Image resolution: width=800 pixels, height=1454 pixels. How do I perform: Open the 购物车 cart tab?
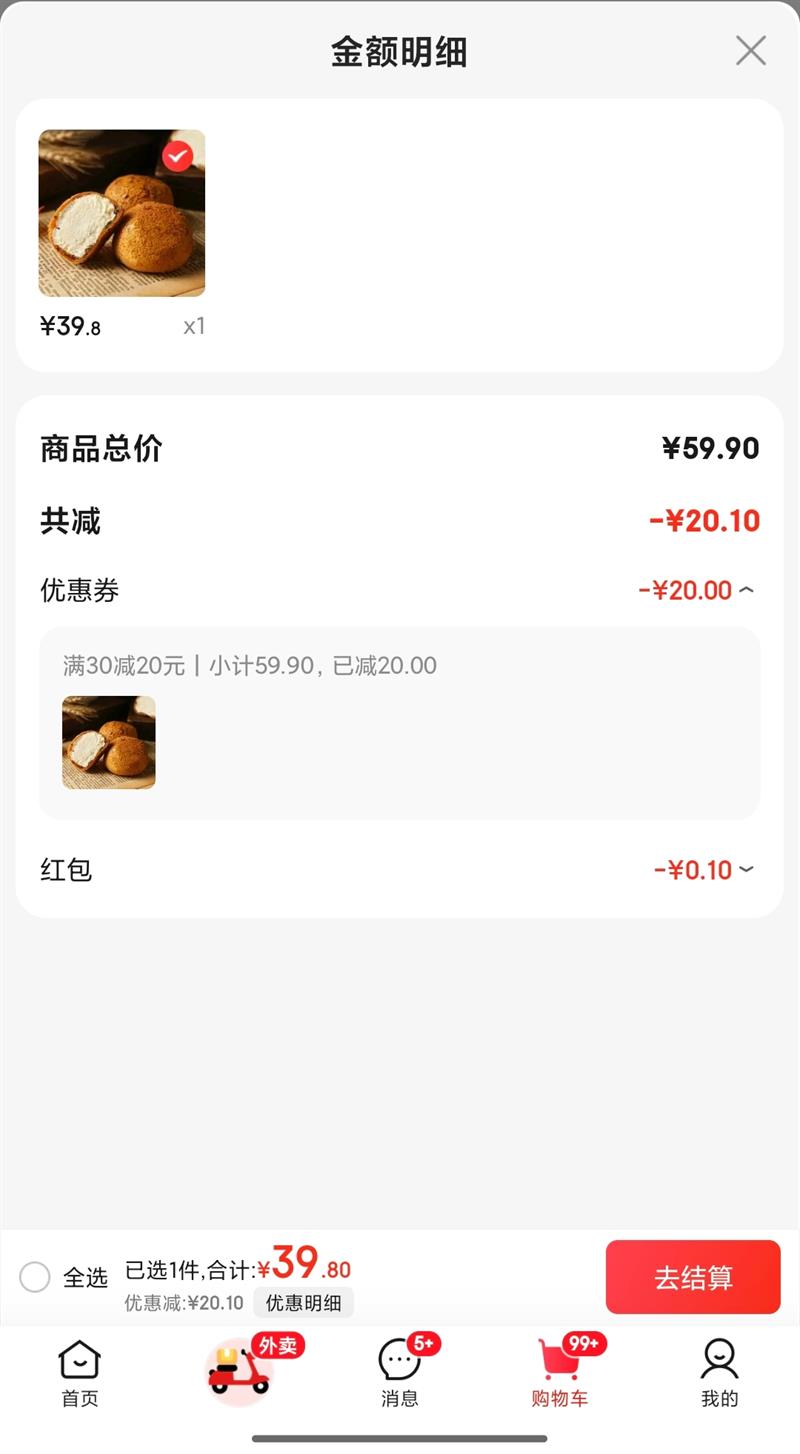click(x=560, y=1374)
